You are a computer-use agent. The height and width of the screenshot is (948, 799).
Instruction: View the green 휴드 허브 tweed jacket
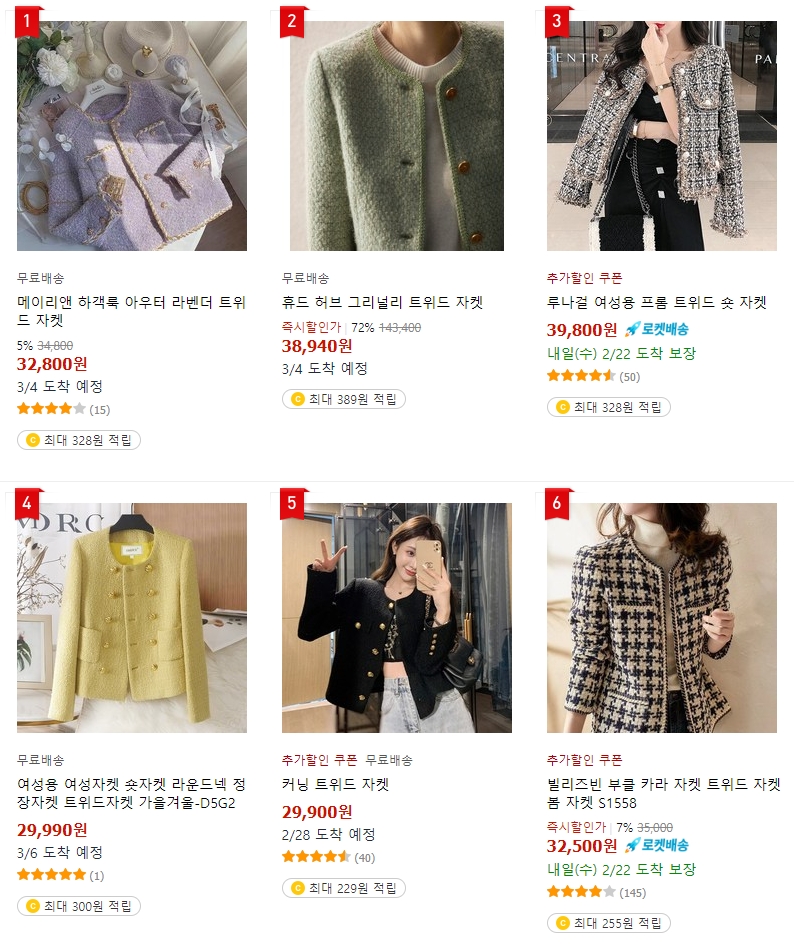(396, 135)
